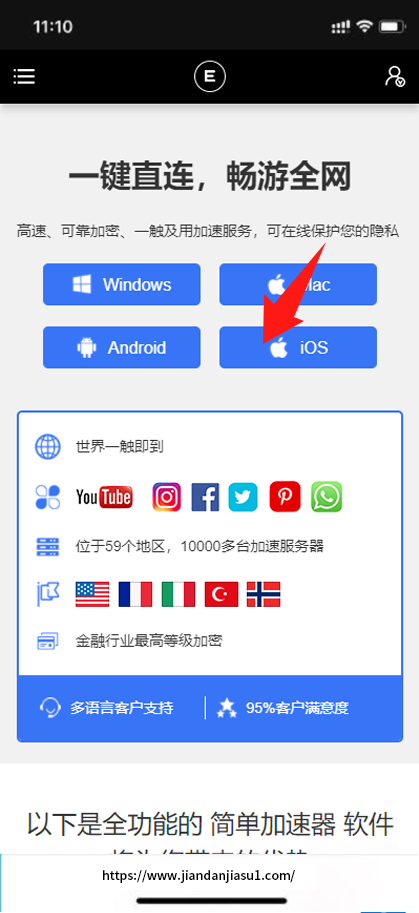419x913 pixels.
Task: Download the Android version
Action: [x=122, y=347]
